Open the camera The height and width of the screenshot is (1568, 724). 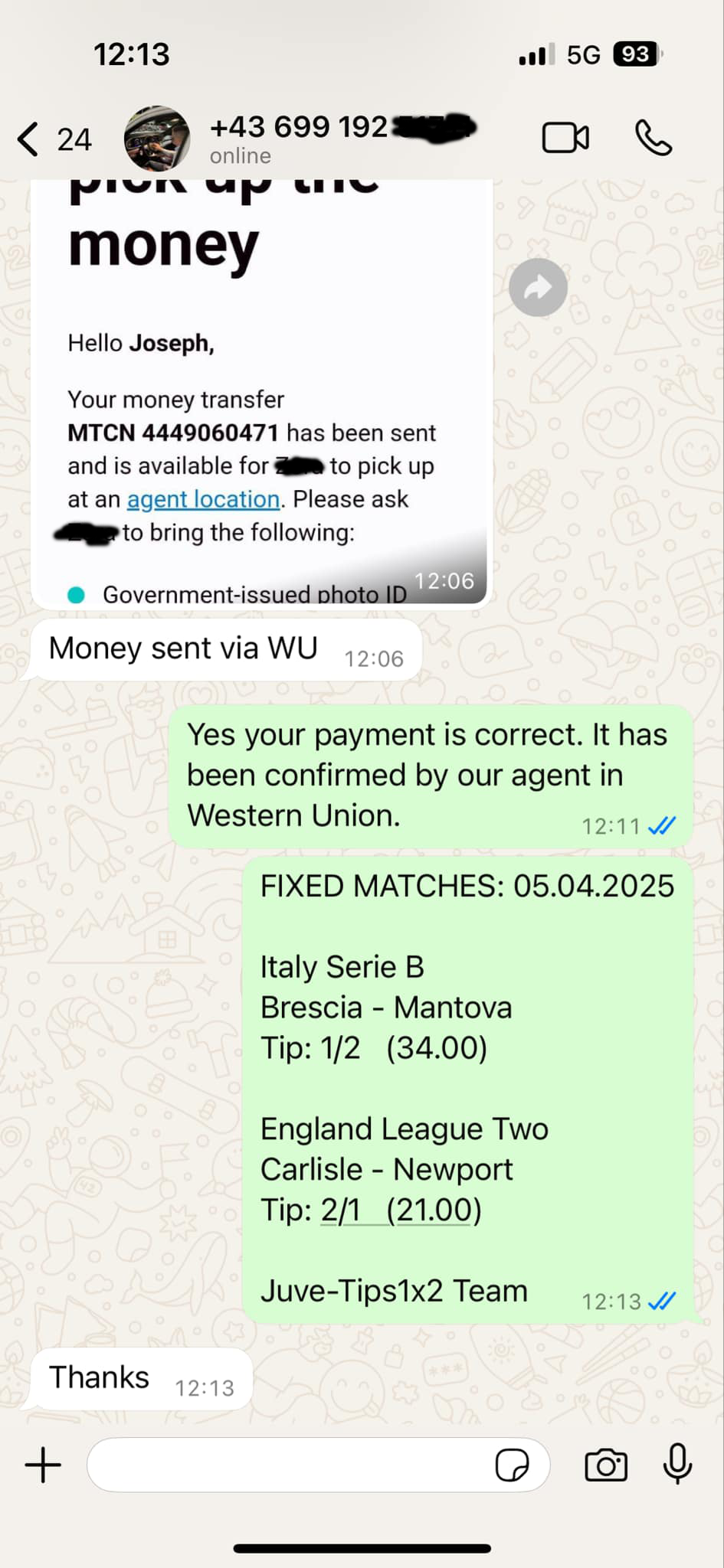pyautogui.click(x=605, y=1465)
